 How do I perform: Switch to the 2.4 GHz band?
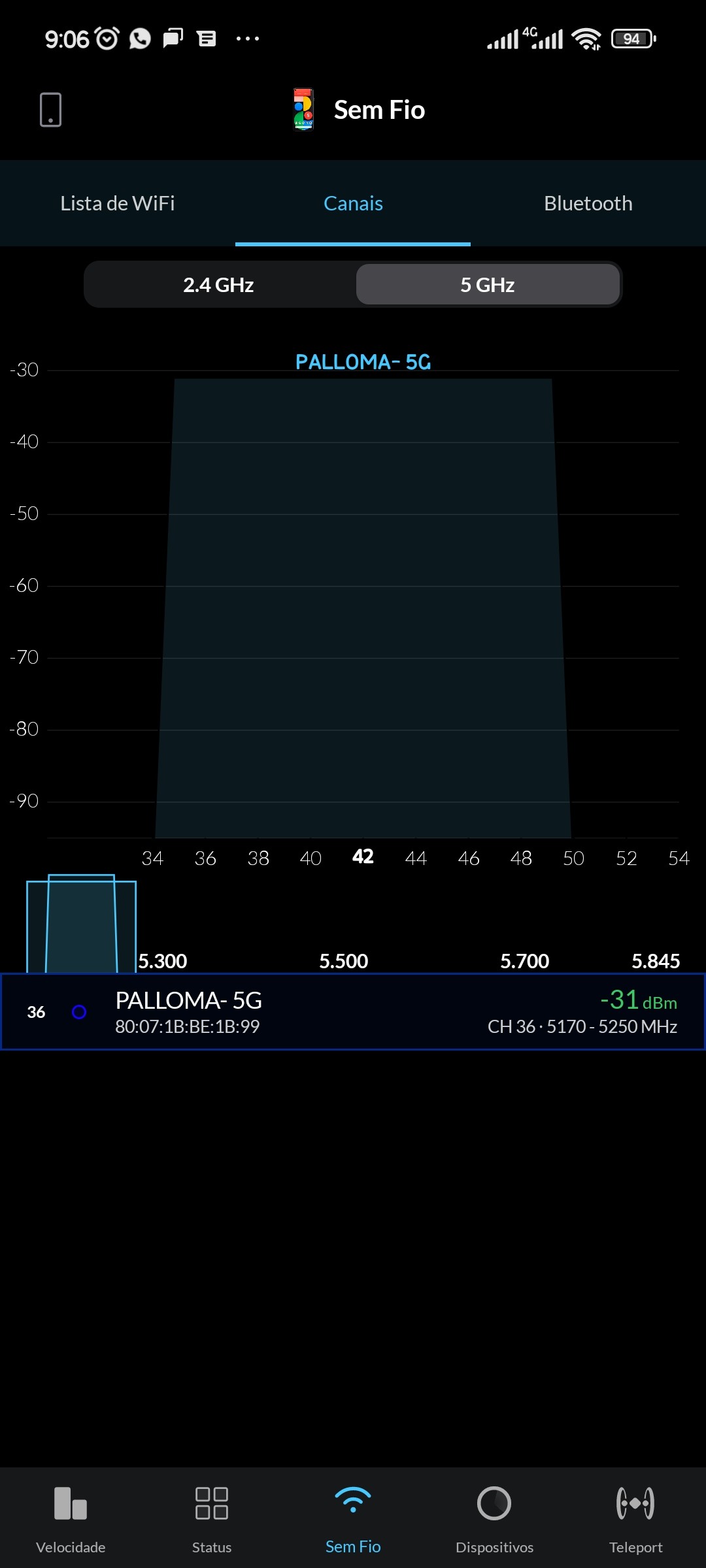(218, 285)
